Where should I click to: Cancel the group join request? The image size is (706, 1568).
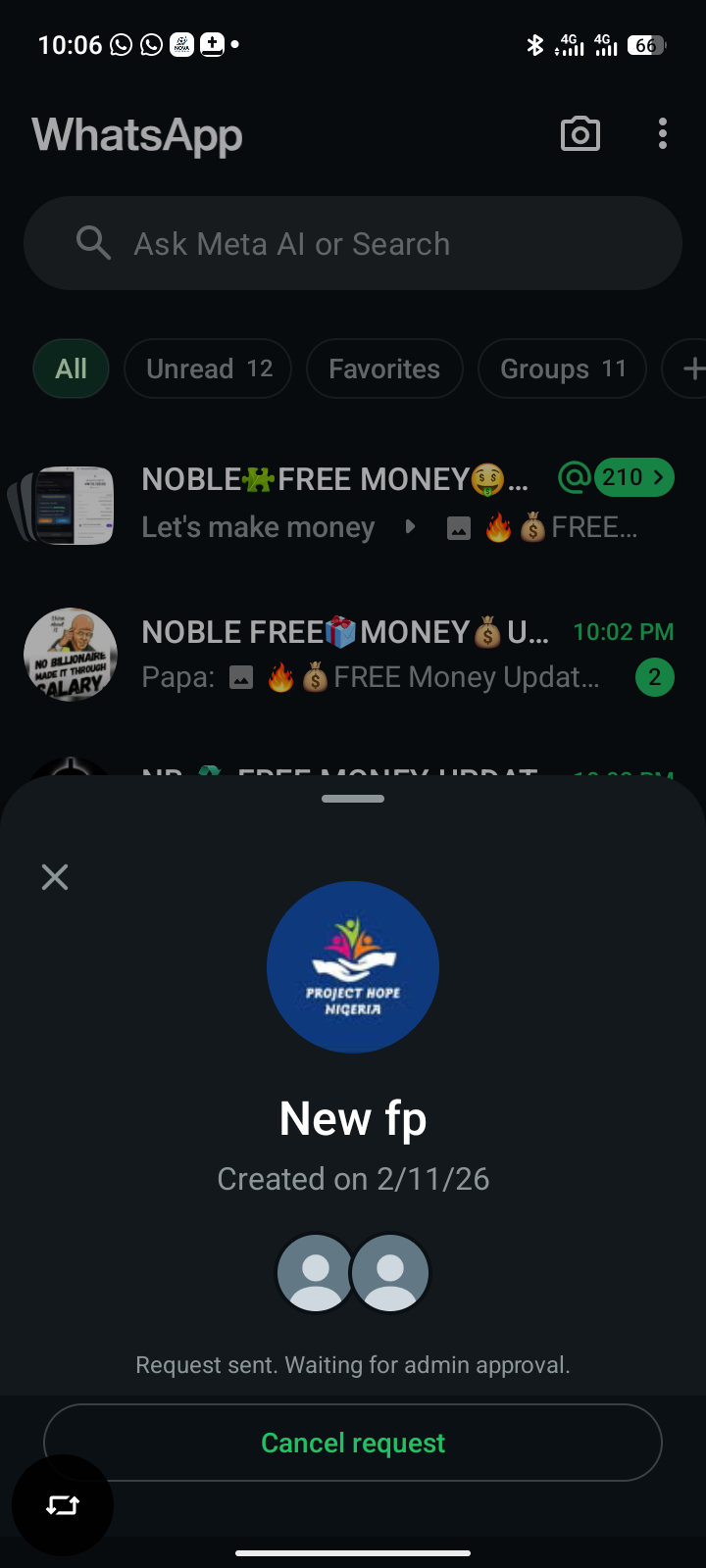pyautogui.click(x=353, y=1443)
